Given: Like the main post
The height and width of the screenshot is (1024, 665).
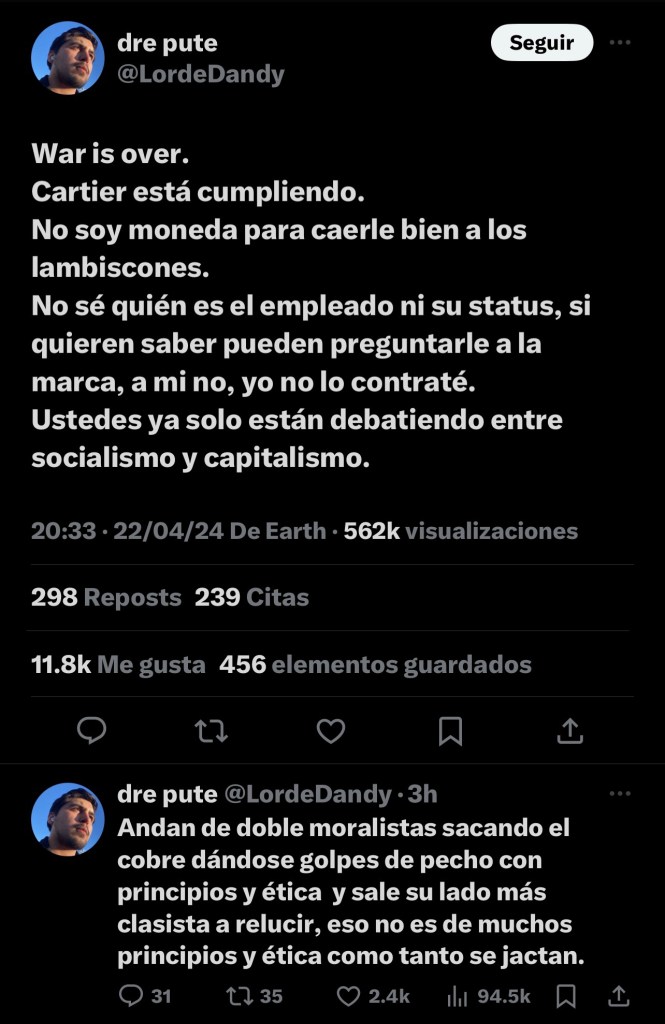Looking at the screenshot, I should click(331, 732).
